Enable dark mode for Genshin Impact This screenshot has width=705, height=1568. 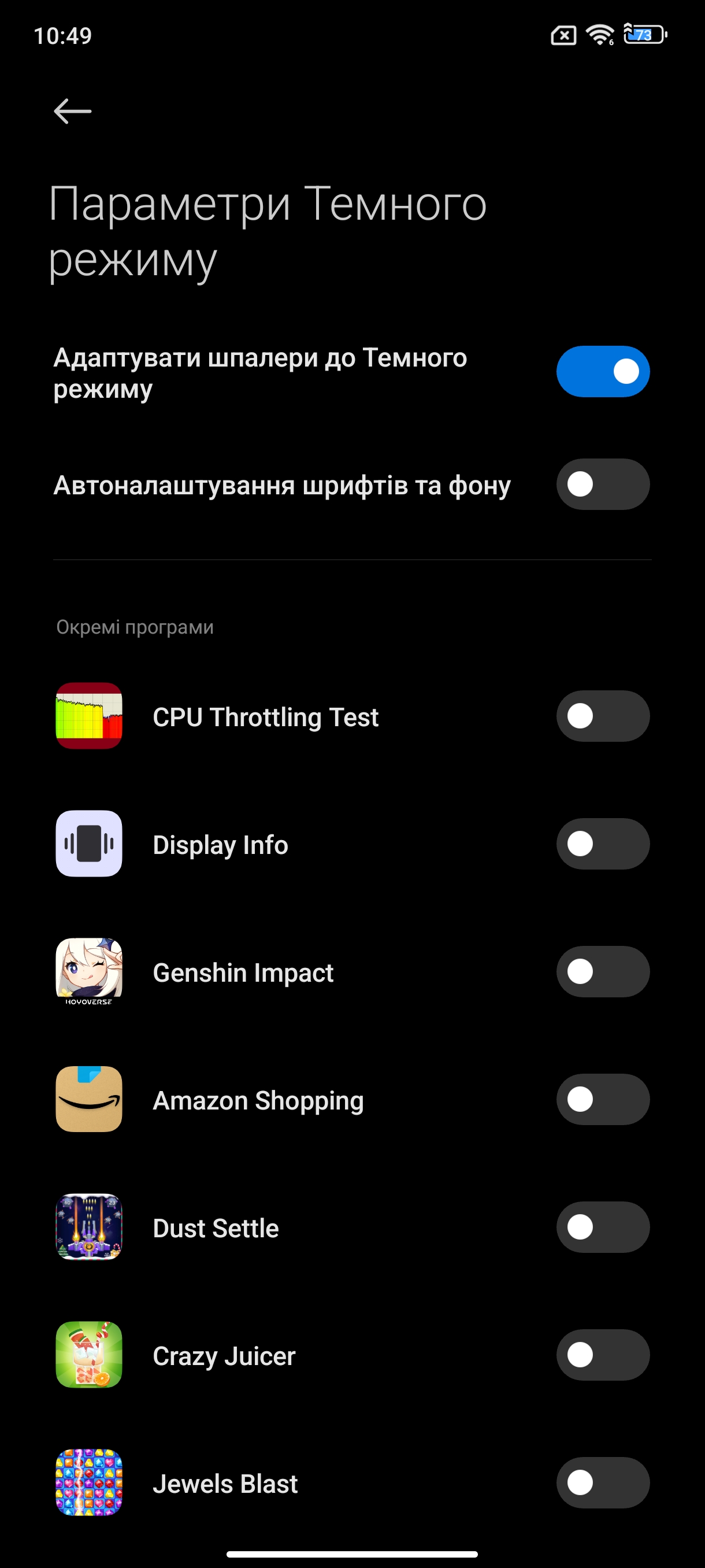coord(602,972)
